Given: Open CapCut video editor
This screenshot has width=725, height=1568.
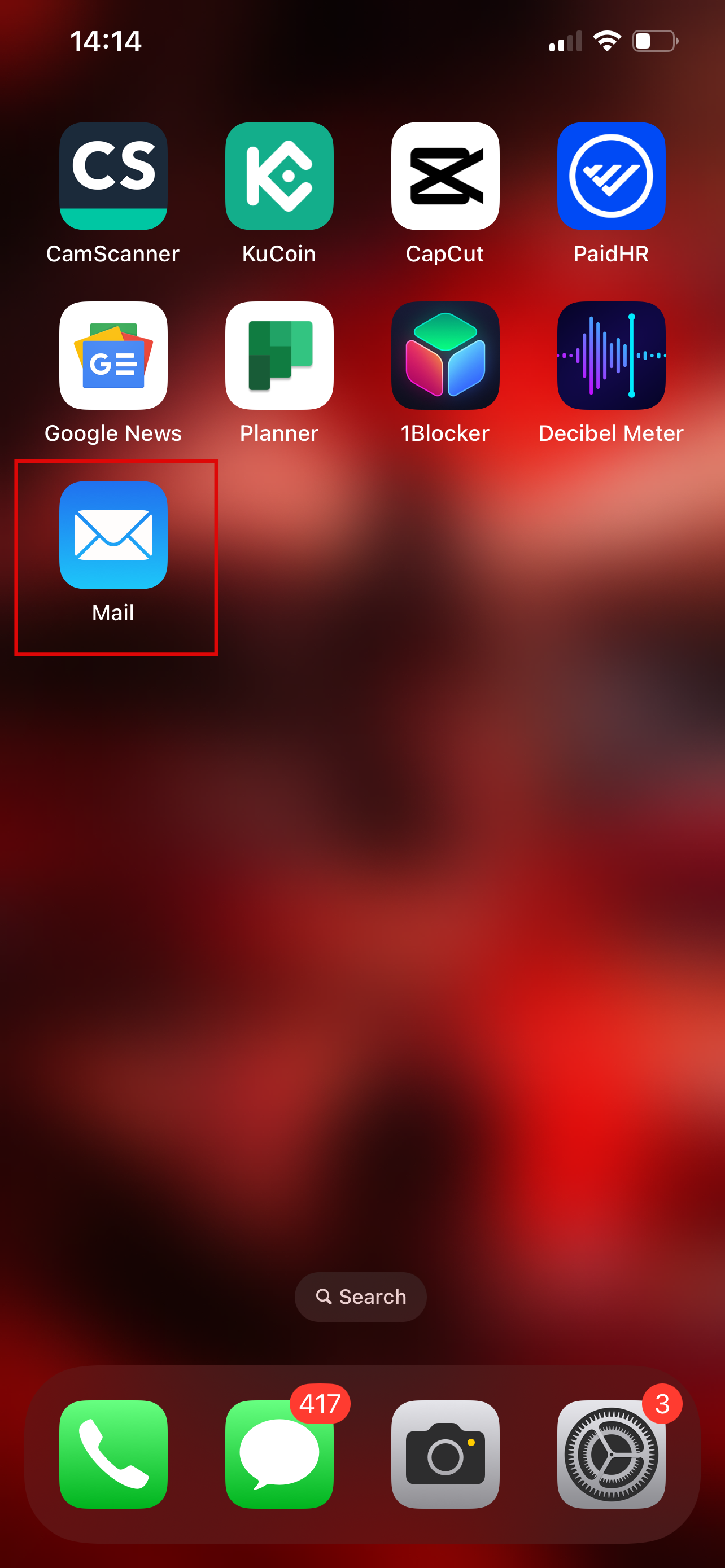Looking at the screenshot, I should [445, 176].
